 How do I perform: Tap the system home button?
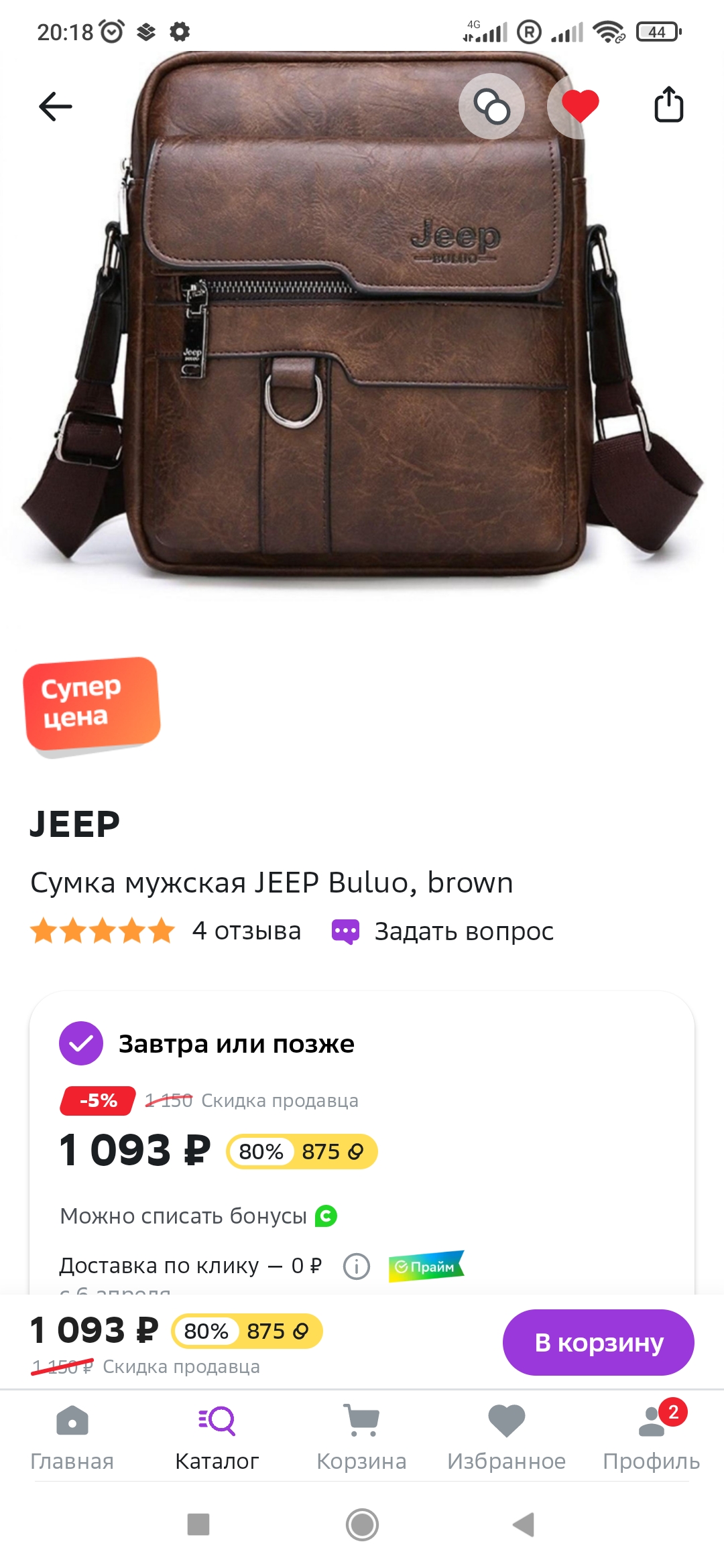click(x=362, y=1524)
